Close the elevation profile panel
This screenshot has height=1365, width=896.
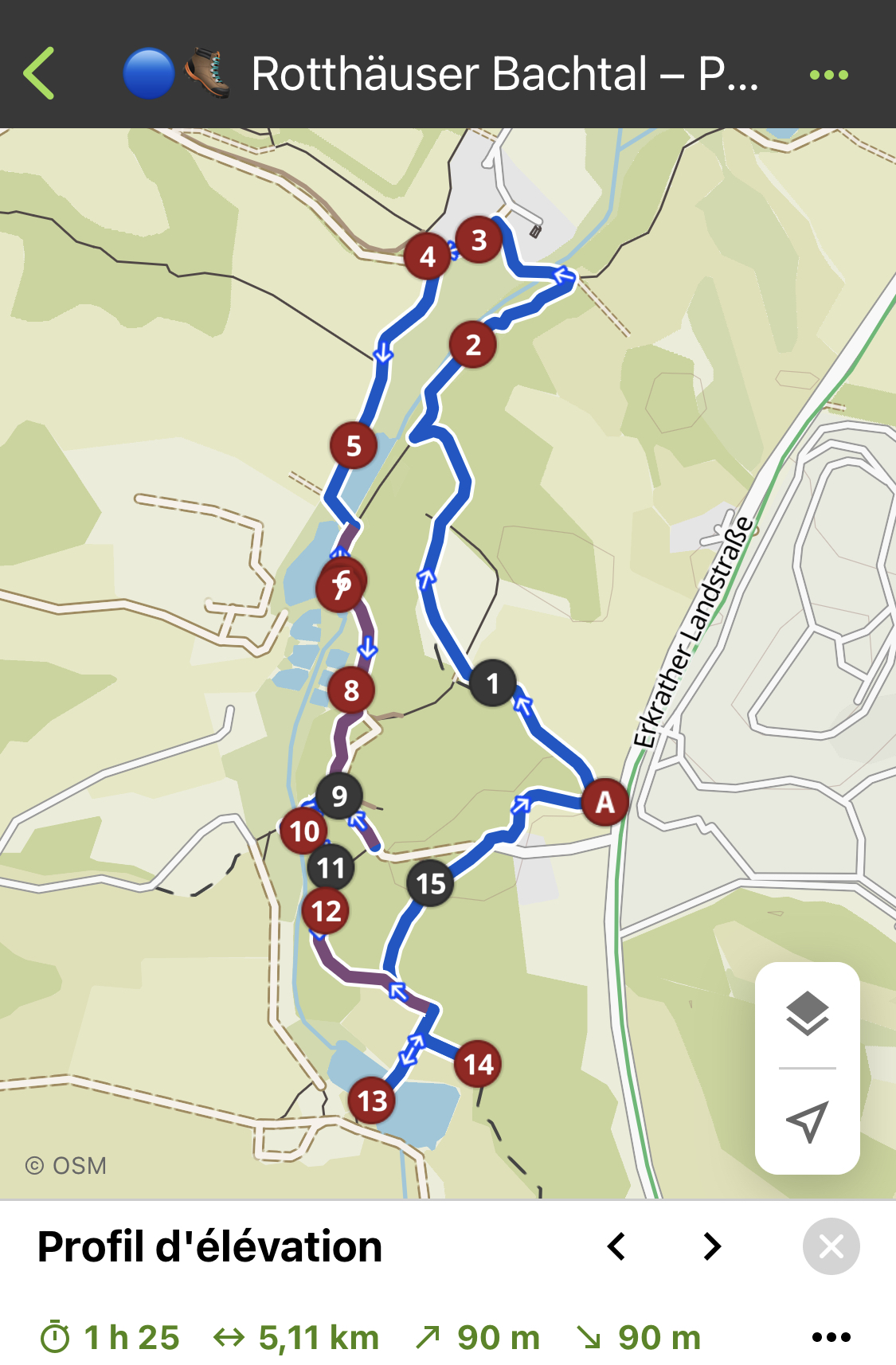tap(831, 1246)
